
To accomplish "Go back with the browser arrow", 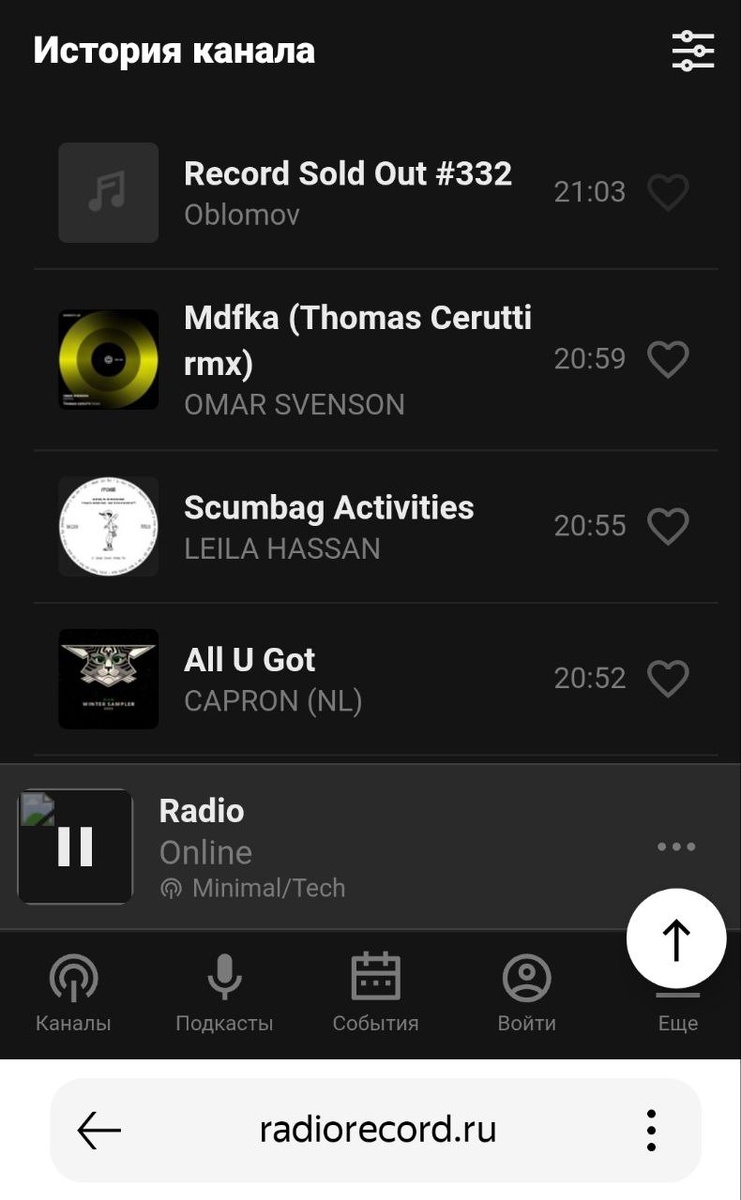I will [98, 1131].
